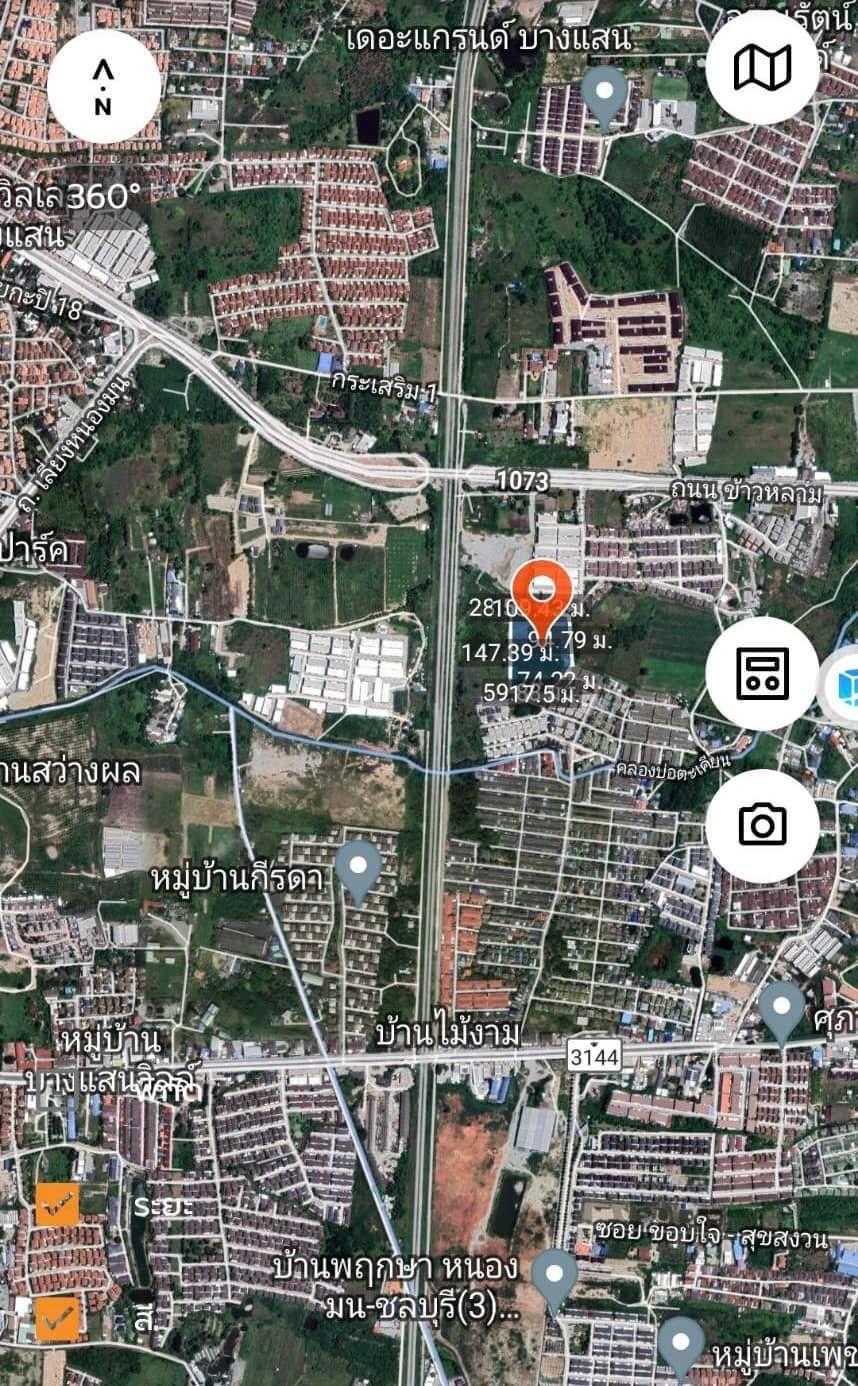Open the calculator tool button

(x=762, y=673)
